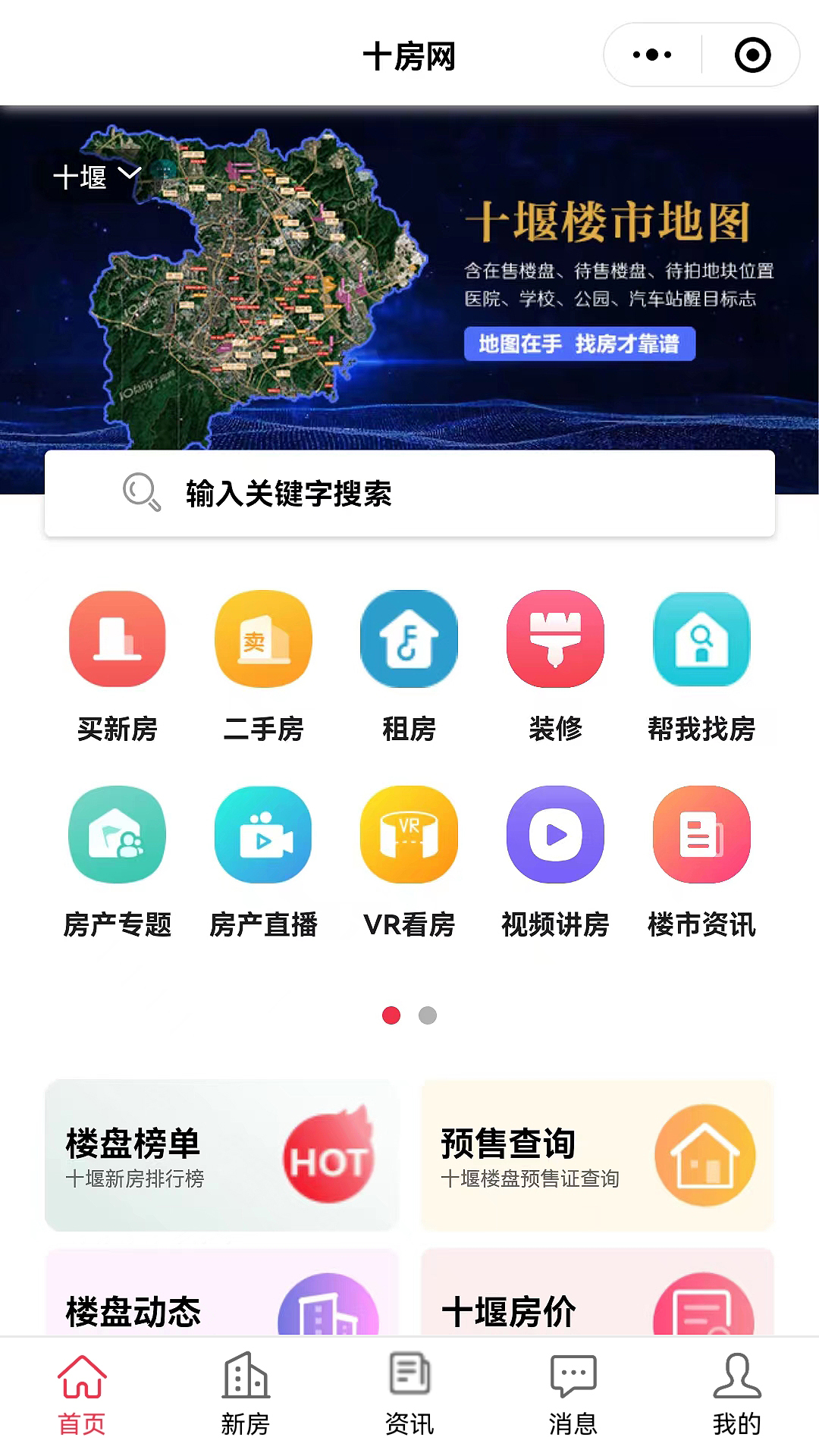Open the 房产专题 topics icon
819x1456 pixels.
click(x=117, y=834)
